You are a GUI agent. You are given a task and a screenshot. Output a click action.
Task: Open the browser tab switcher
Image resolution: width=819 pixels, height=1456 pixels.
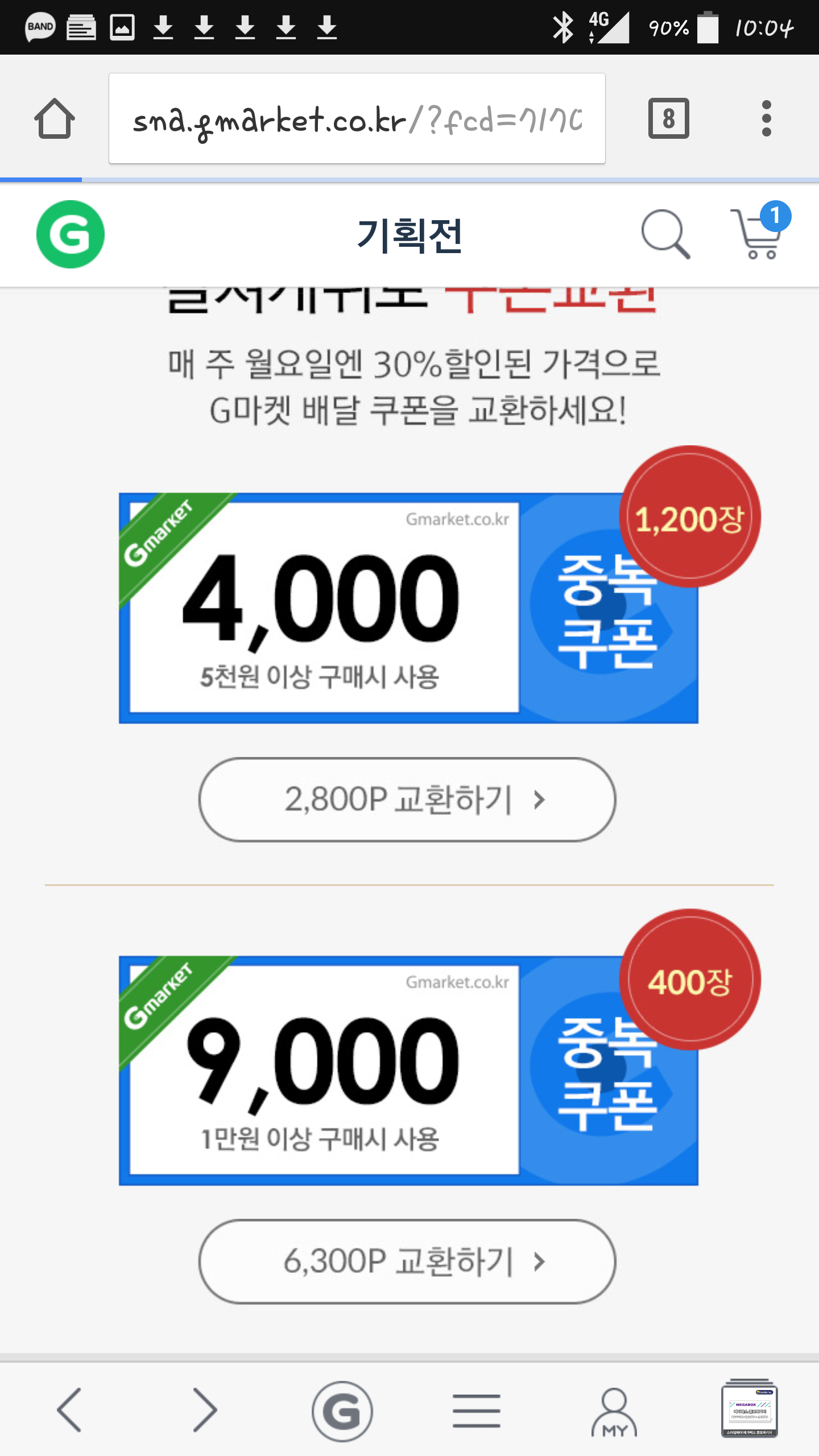click(x=668, y=119)
